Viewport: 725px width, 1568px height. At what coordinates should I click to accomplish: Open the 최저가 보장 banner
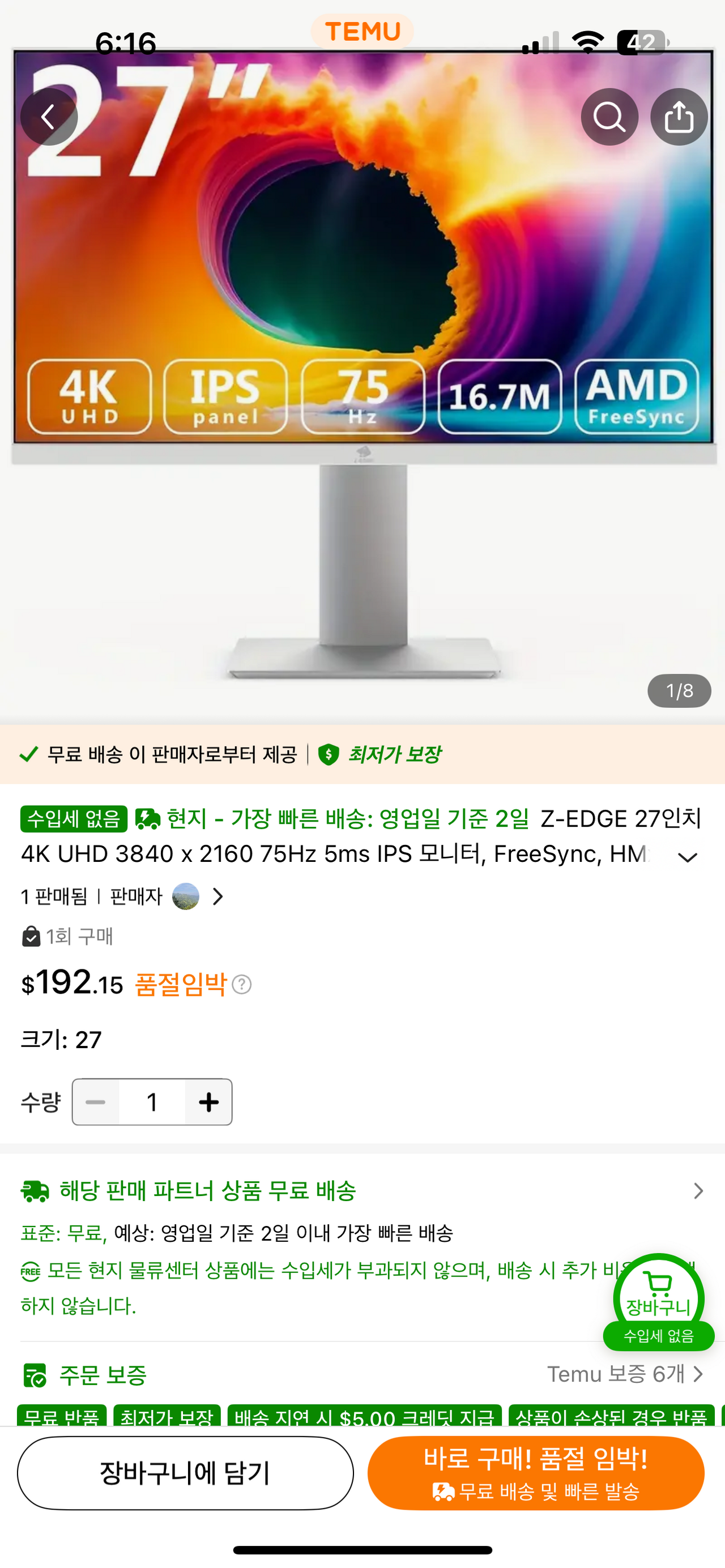pyautogui.click(x=380, y=754)
